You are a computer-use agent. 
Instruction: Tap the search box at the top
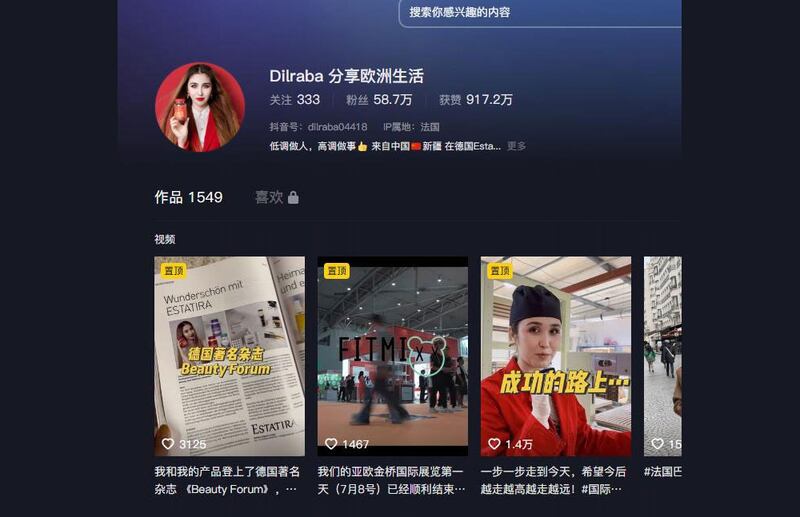coord(540,13)
